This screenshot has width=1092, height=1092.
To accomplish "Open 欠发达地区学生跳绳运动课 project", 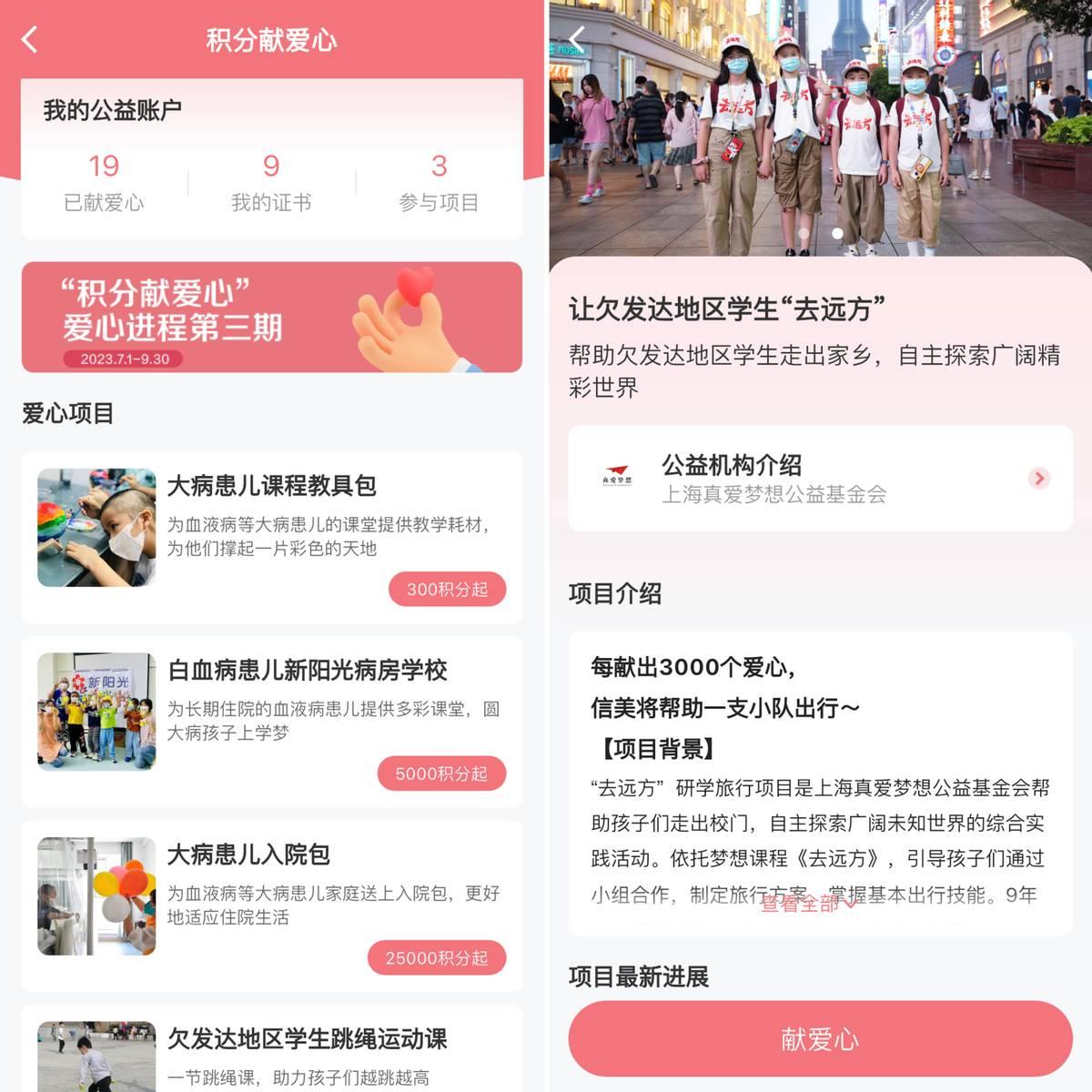I will coord(308,1039).
